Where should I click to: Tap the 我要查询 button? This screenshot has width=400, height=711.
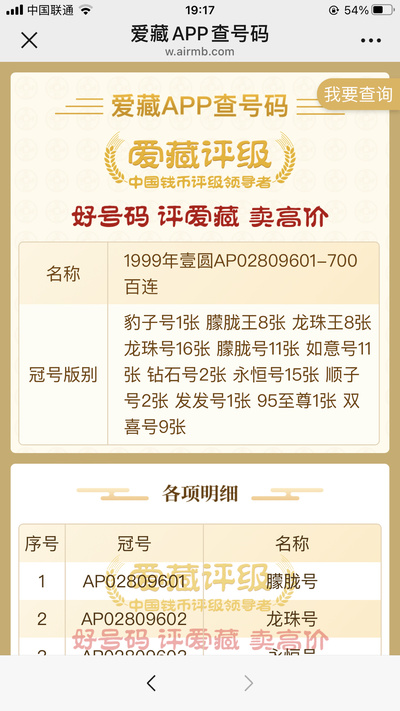point(358,94)
